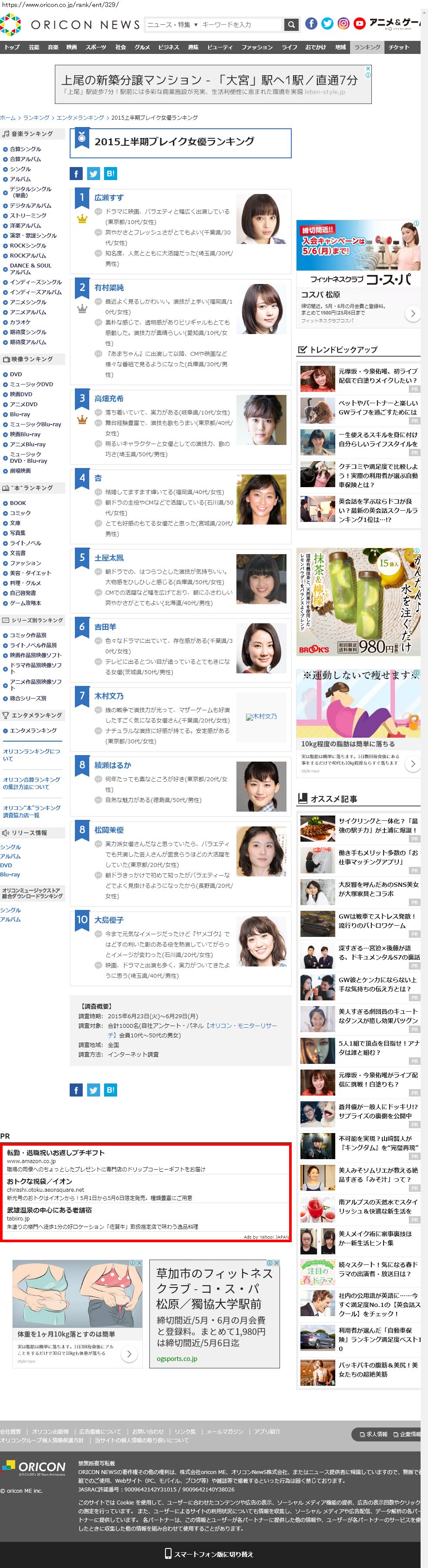Tap the keyword search input field

click(241, 24)
